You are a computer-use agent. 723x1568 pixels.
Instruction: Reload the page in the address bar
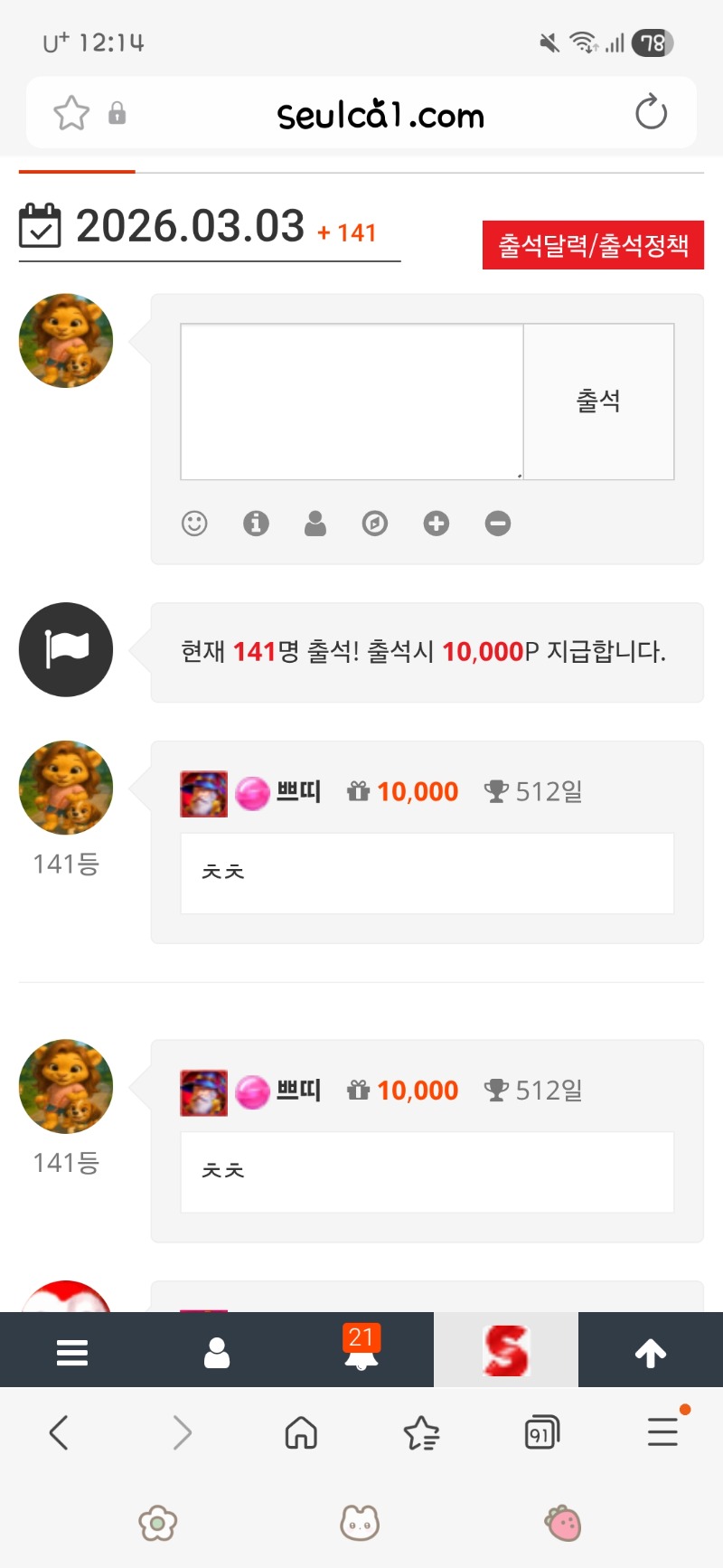[x=651, y=113]
